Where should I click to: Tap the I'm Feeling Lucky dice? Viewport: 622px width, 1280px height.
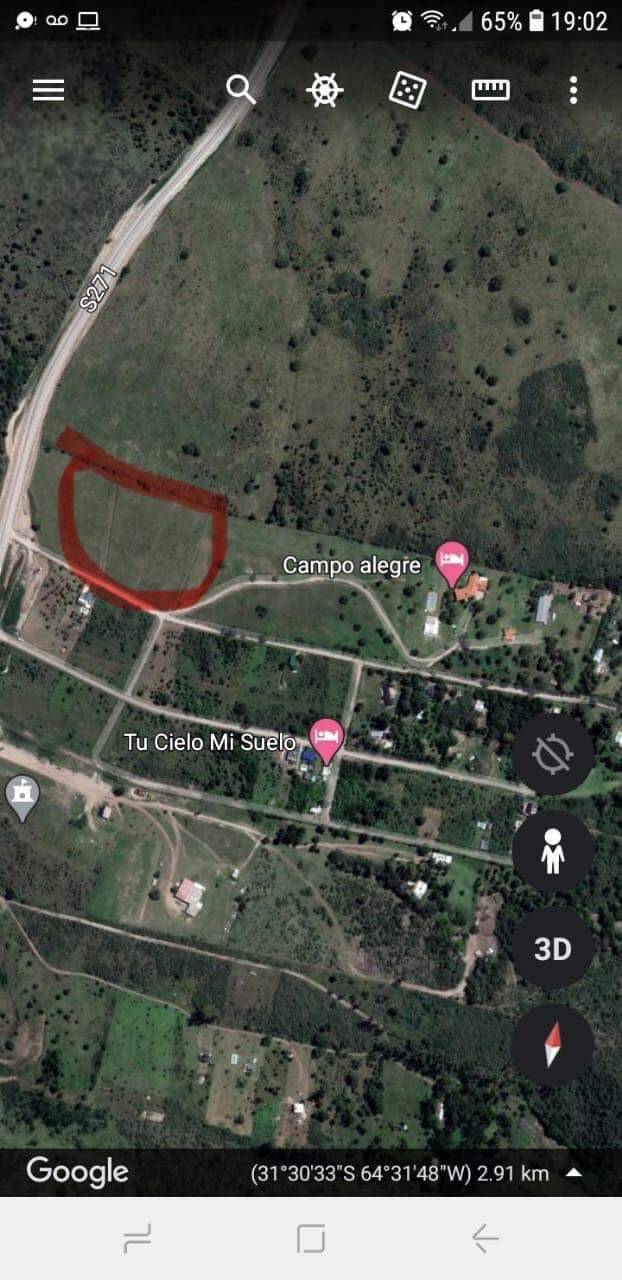tap(407, 90)
